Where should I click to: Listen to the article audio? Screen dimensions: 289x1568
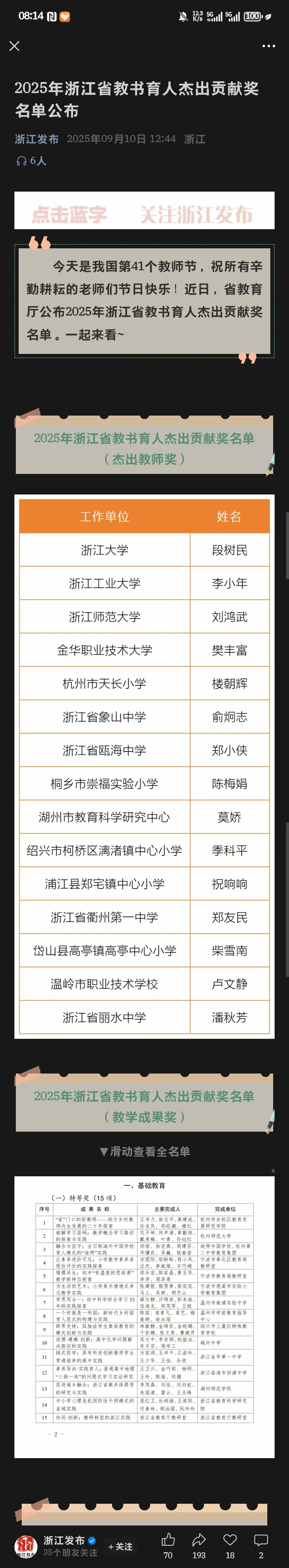click(x=22, y=161)
